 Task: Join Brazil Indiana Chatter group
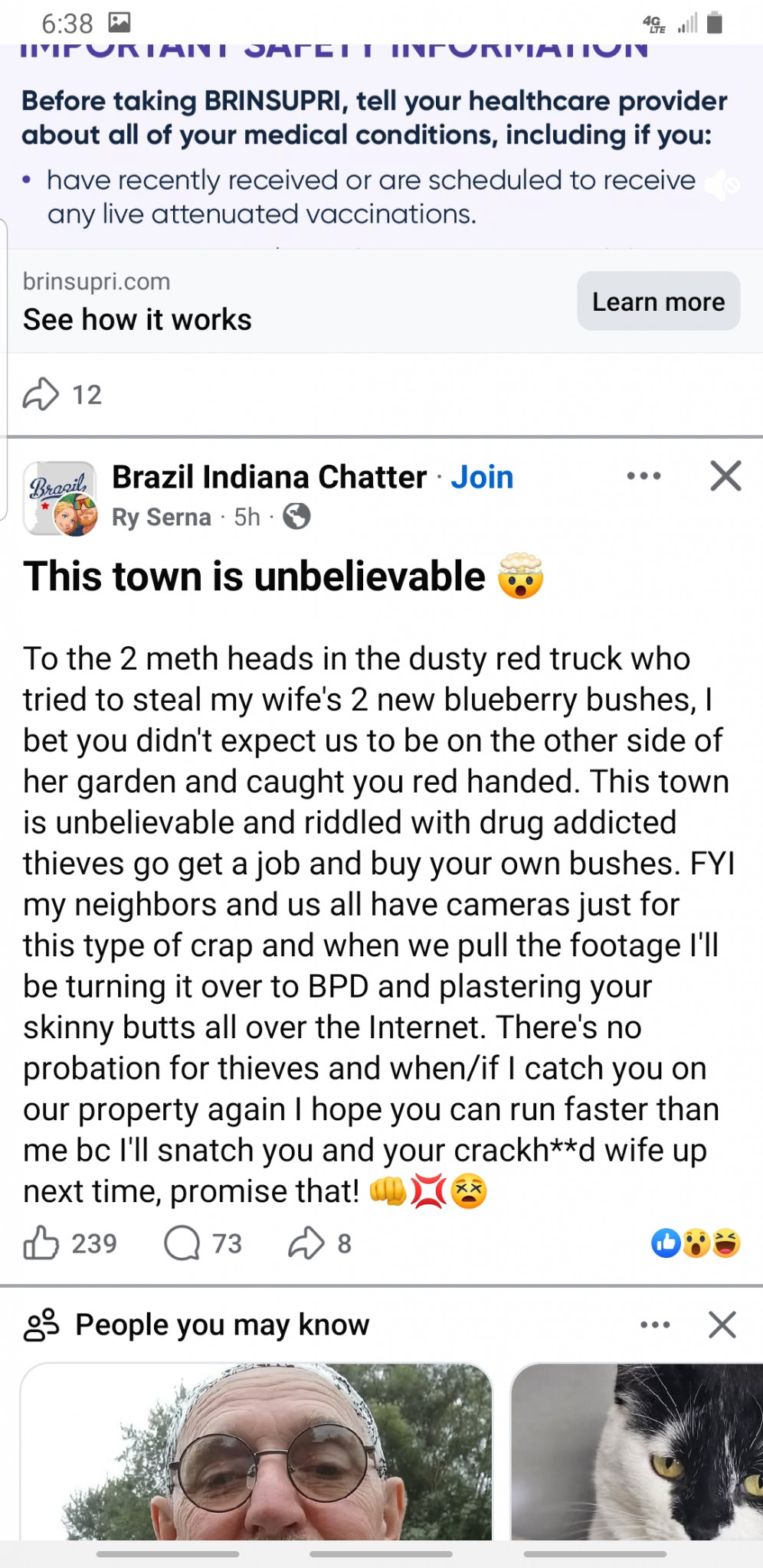(482, 477)
